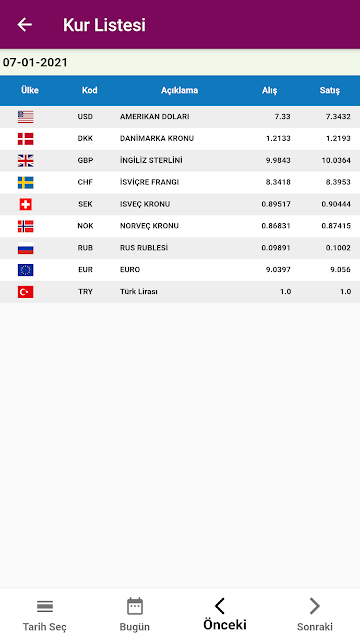Tap the GBP İngiliz Sterlini row
The width and height of the screenshot is (360, 640).
pyautogui.click(x=180, y=160)
